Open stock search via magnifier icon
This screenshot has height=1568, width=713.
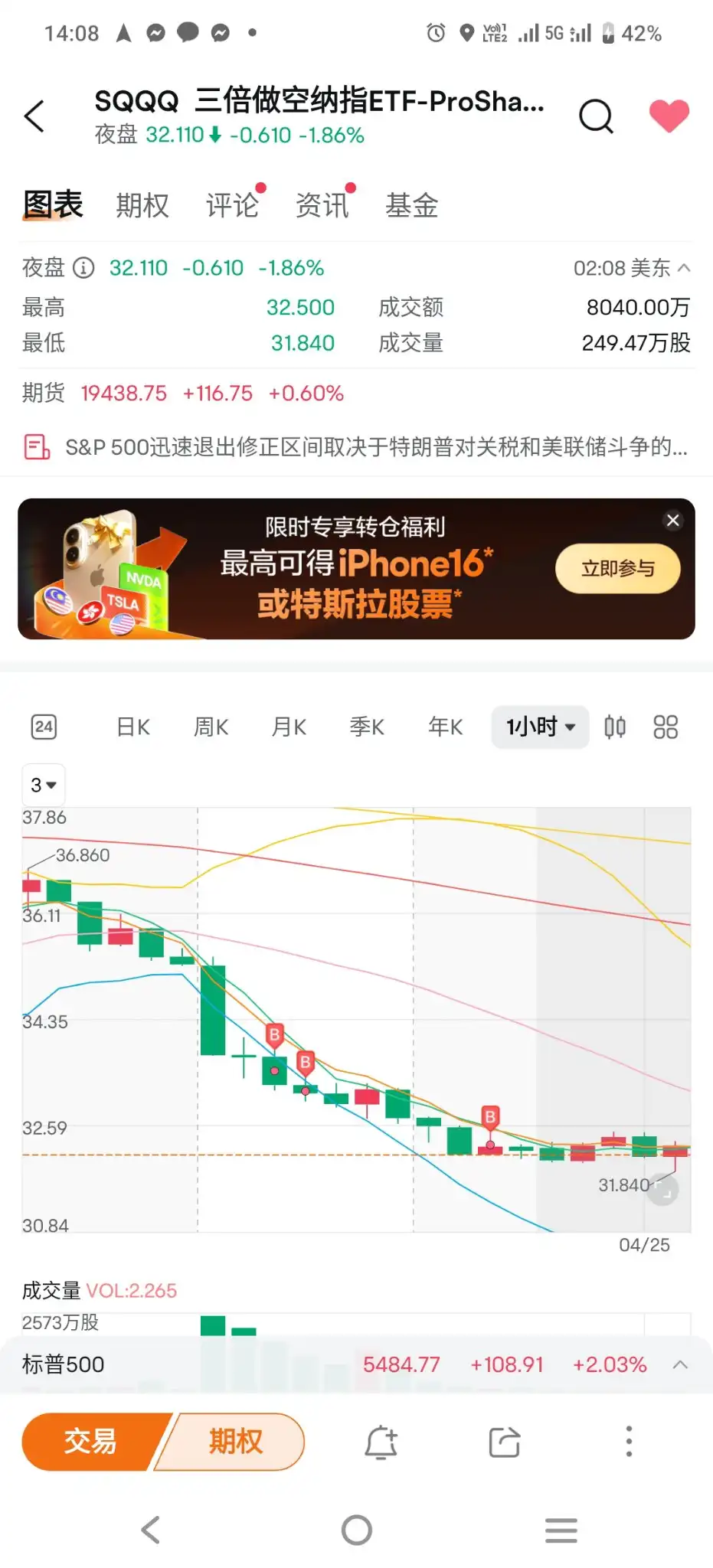(x=596, y=116)
